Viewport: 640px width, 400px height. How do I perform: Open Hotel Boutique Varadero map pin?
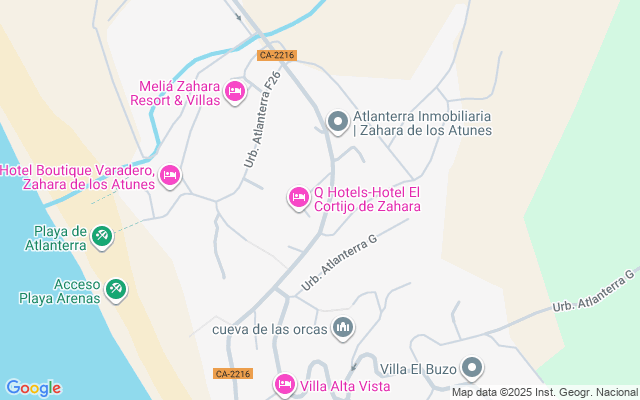click(x=170, y=176)
